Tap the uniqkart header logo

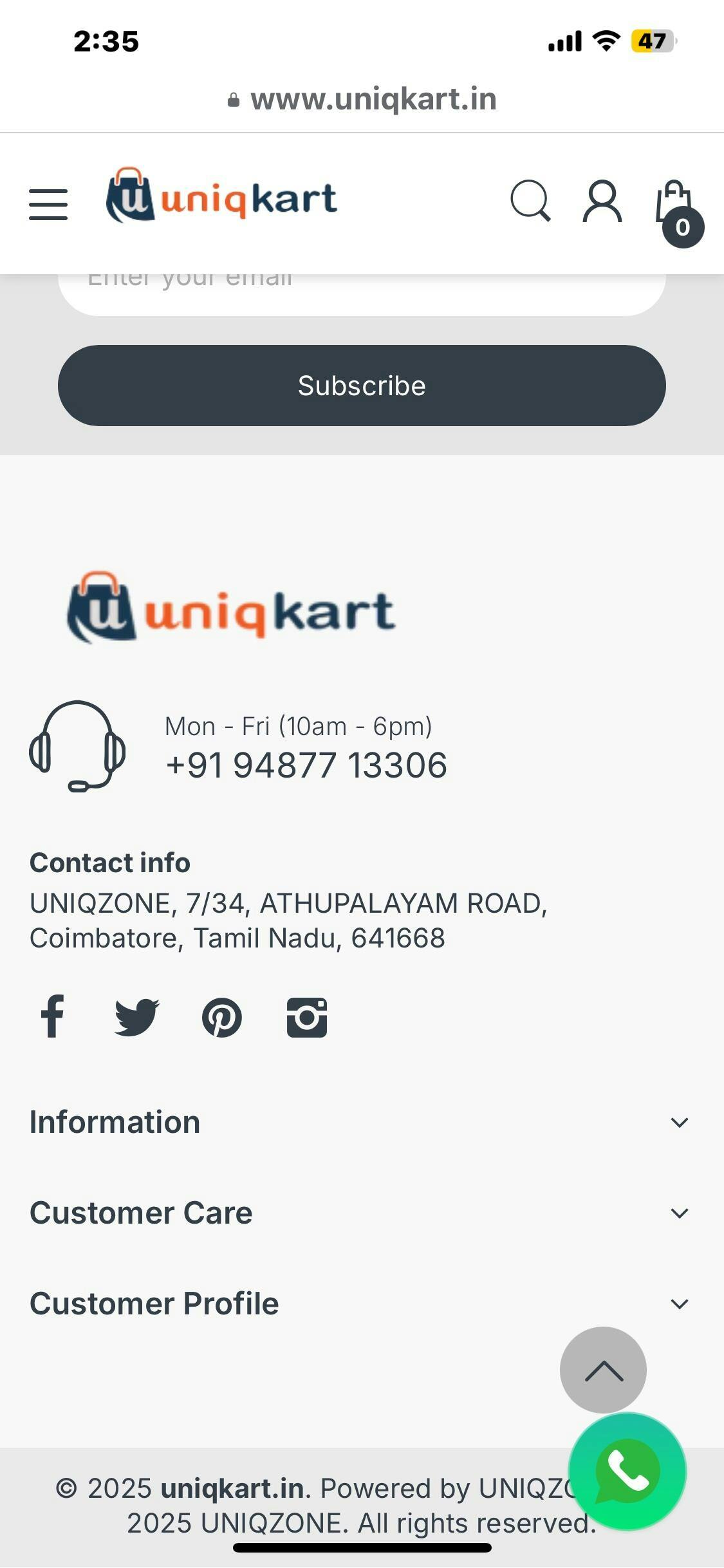[x=221, y=195]
